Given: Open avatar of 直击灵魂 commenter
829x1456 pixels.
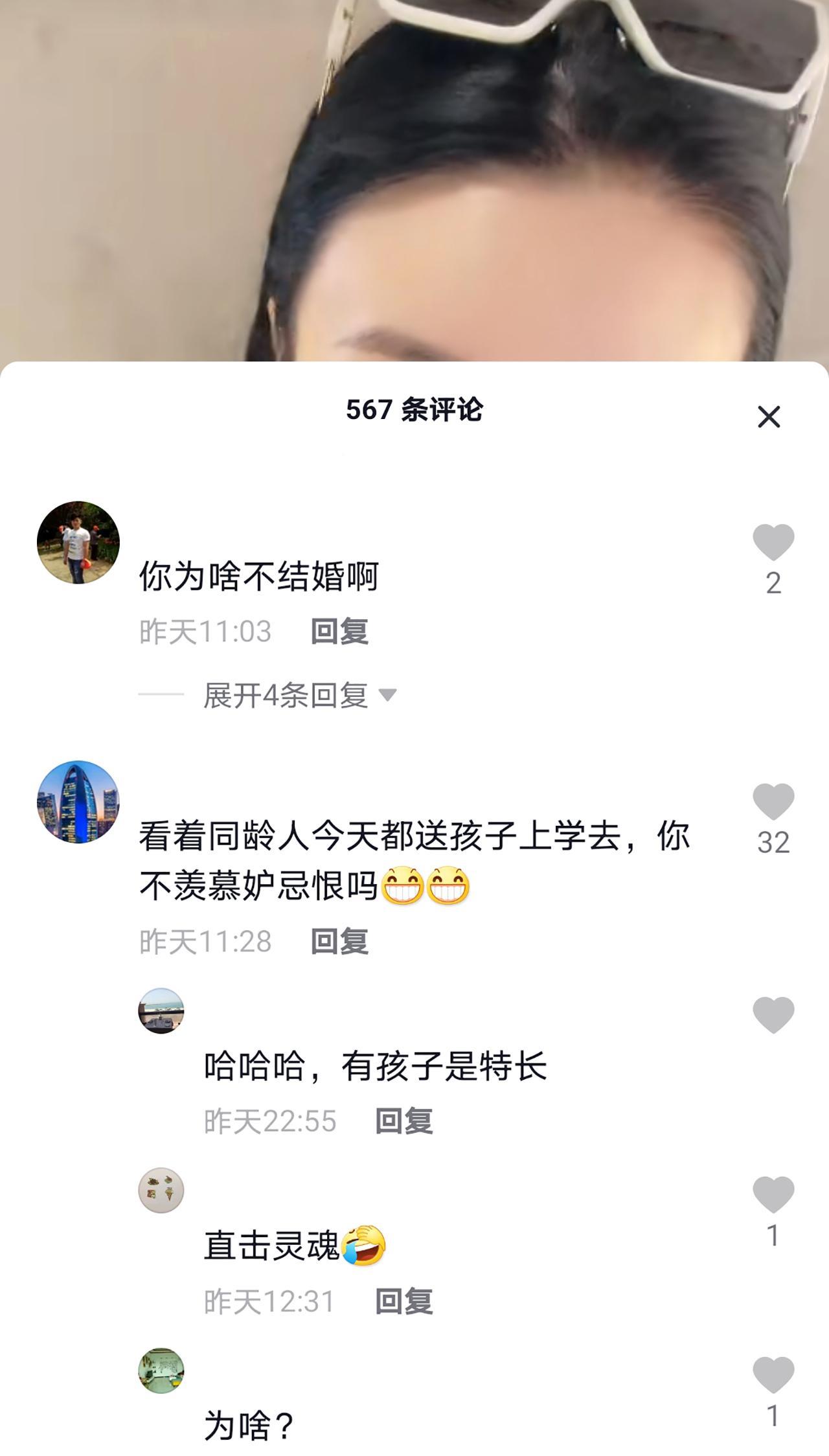Looking at the screenshot, I should point(161,1190).
